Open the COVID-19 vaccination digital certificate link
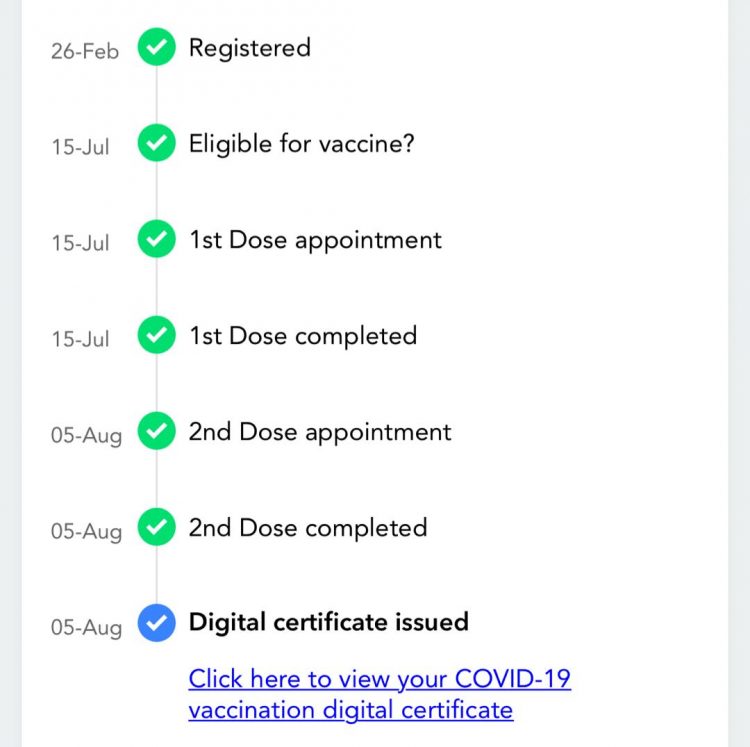Screen dimensions: 750x747 tap(379, 680)
